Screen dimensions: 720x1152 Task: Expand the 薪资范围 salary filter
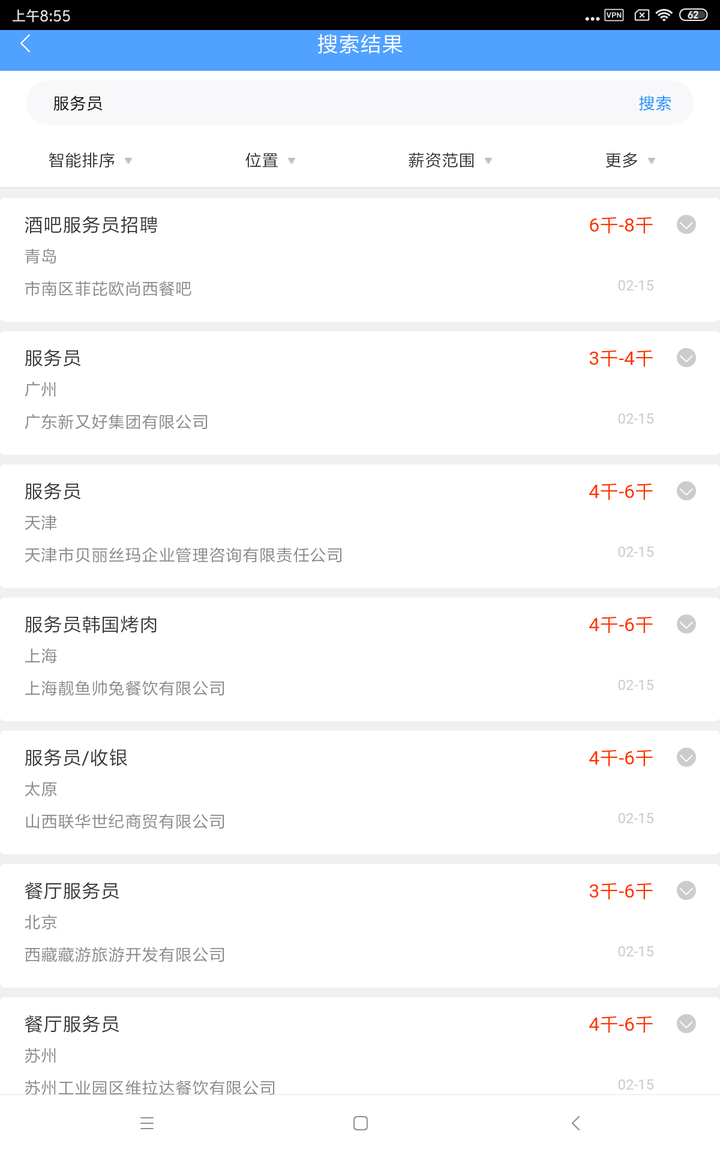[x=450, y=160]
